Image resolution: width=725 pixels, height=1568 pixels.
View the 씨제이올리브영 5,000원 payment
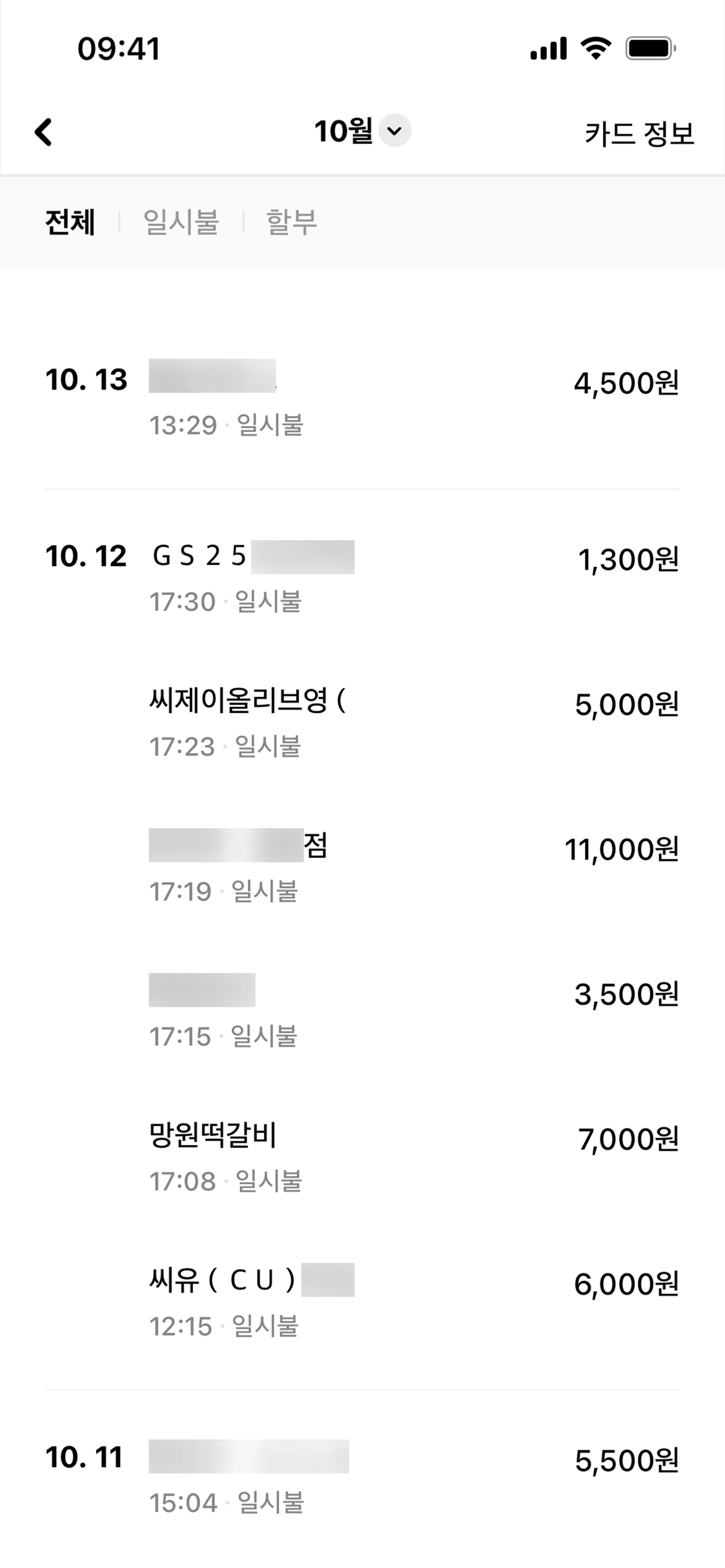pyautogui.click(x=362, y=721)
